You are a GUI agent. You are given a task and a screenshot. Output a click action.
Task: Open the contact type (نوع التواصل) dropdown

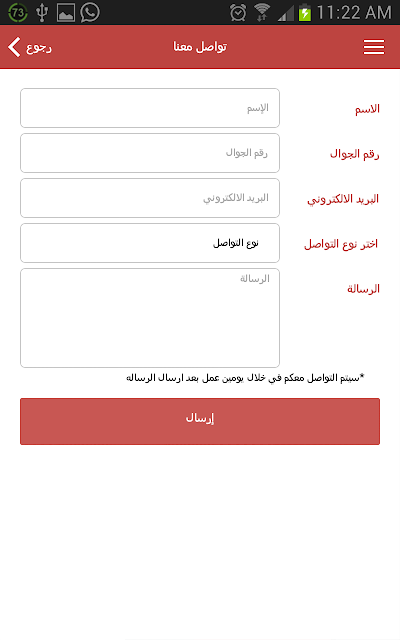pos(150,243)
